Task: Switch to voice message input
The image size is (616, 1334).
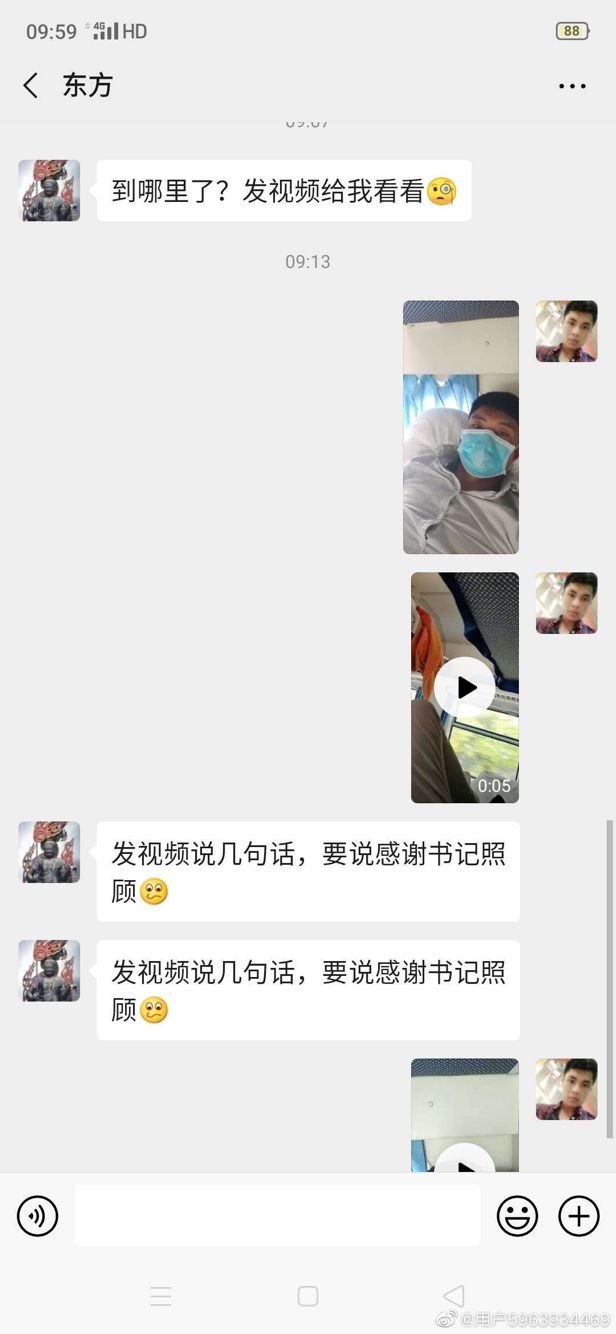Action: coord(38,1216)
